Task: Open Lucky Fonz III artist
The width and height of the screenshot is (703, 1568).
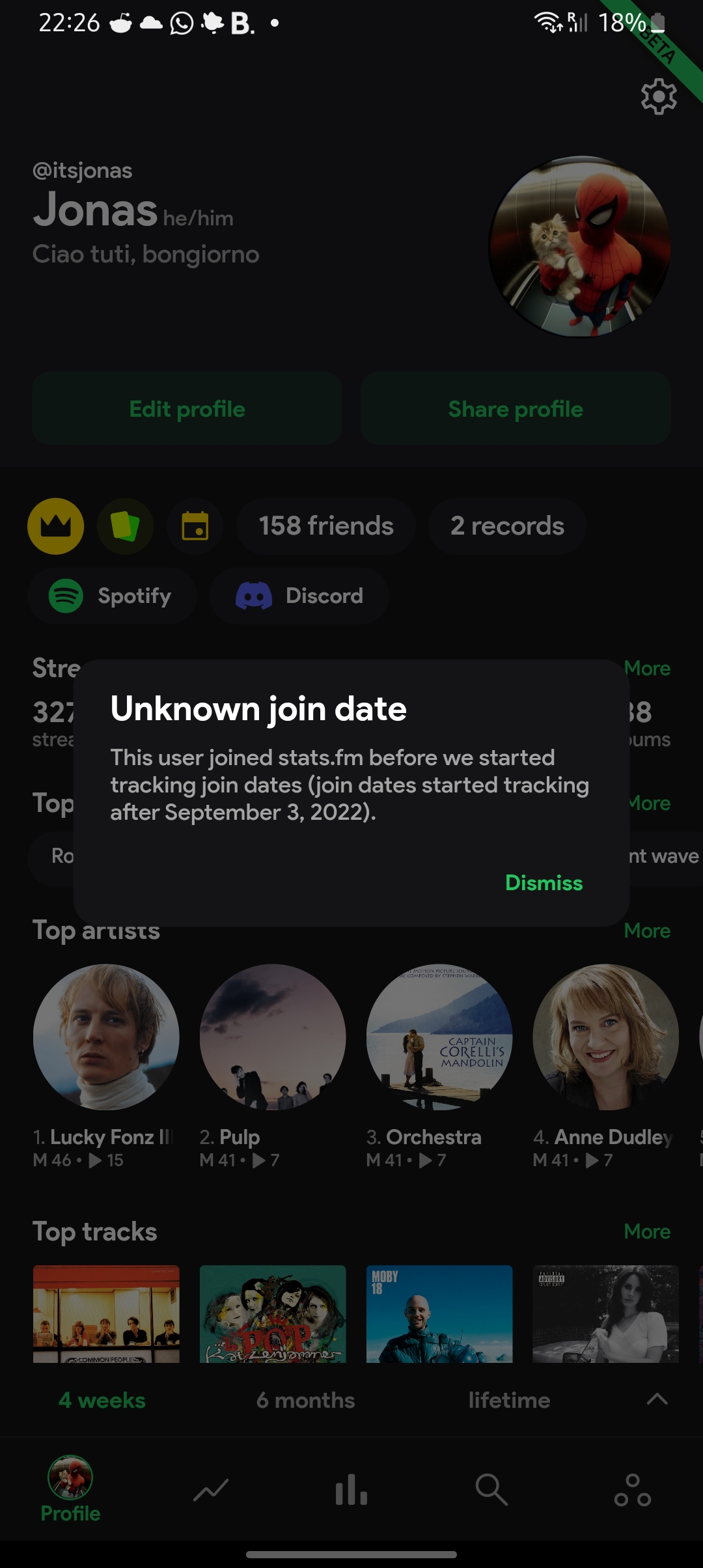Action: coord(106,1037)
